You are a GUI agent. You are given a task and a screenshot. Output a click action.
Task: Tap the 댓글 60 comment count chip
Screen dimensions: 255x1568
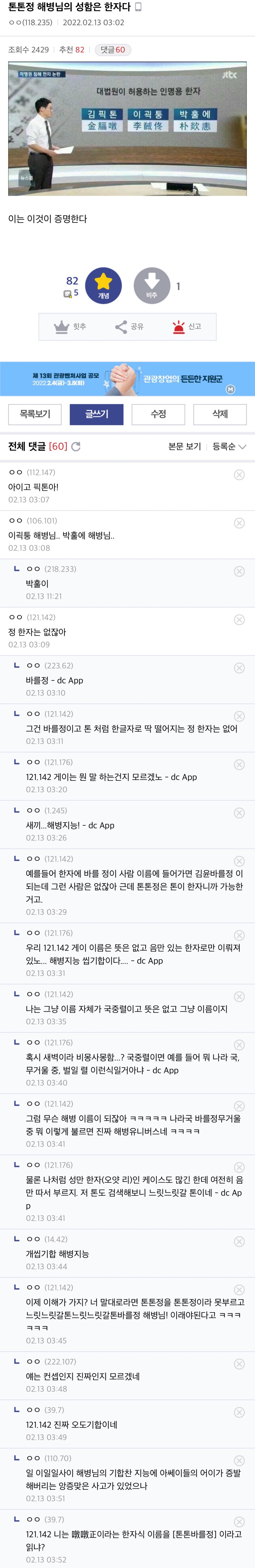coord(113,50)
